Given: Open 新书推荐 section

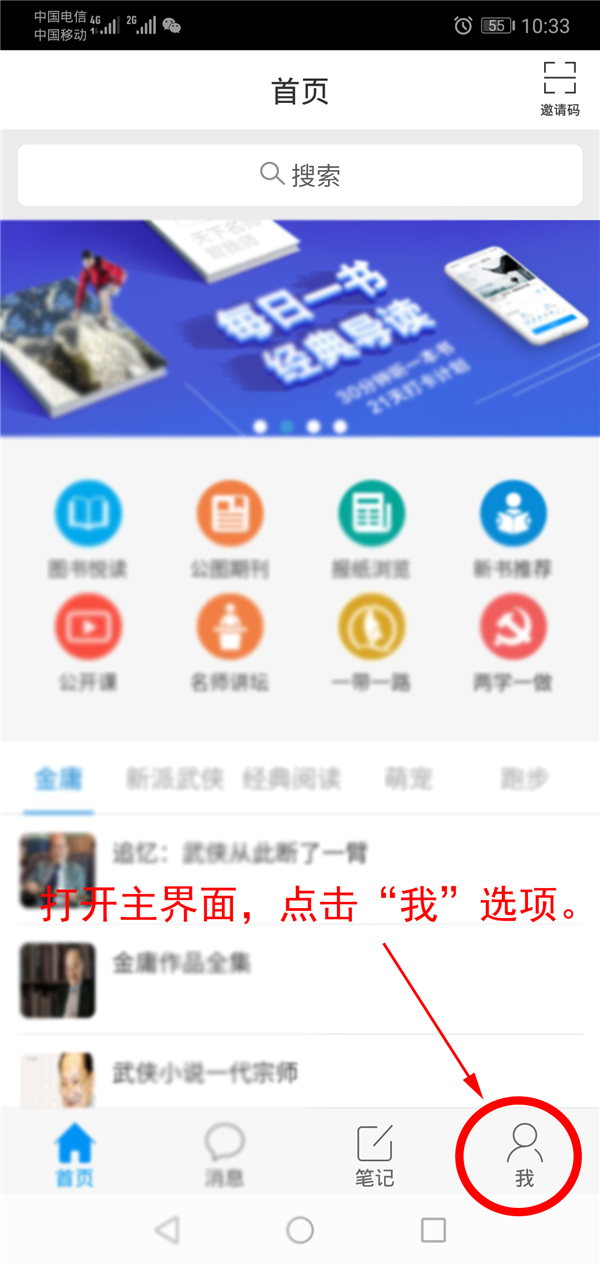Looking at the screenshot, I should click(513, 530).
